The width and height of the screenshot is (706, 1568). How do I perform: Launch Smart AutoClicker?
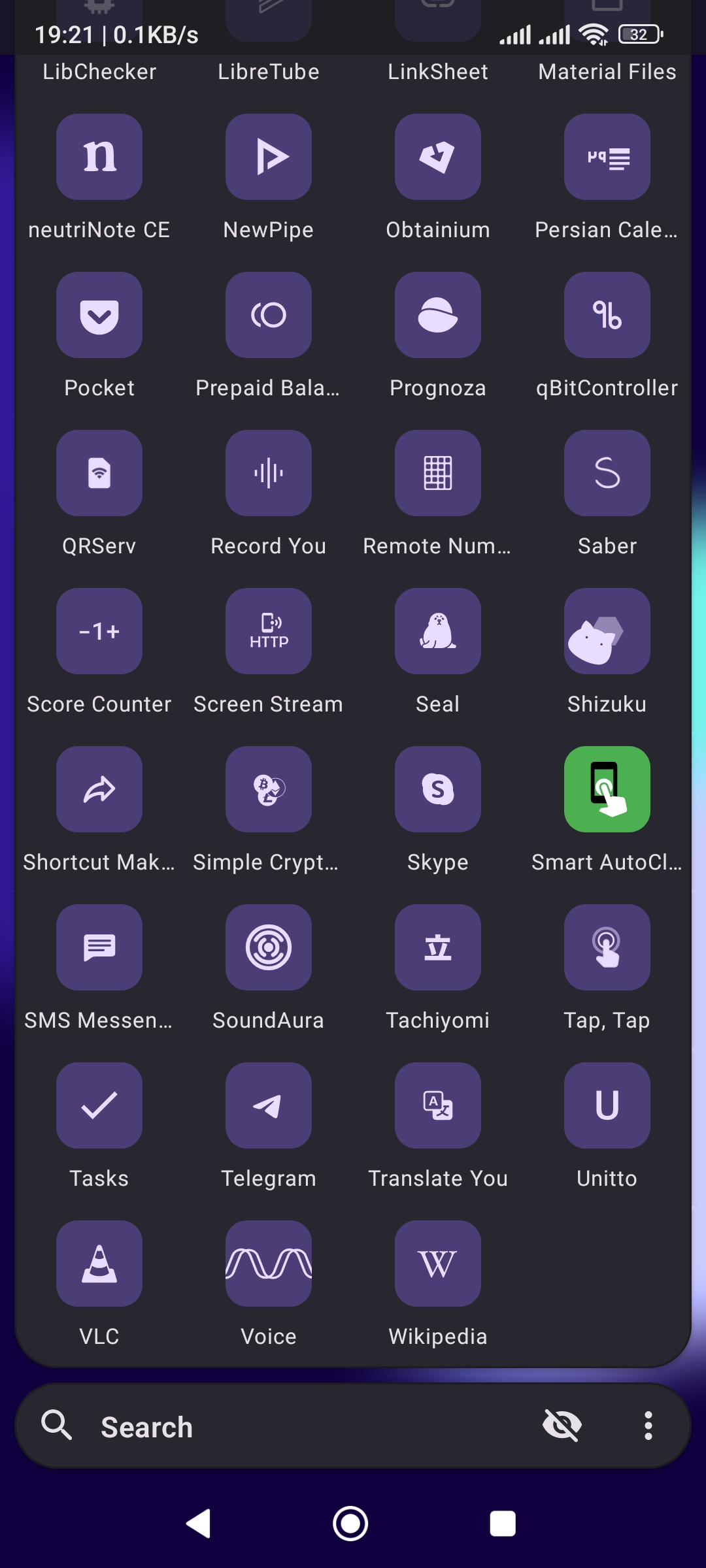pos(607,789)
